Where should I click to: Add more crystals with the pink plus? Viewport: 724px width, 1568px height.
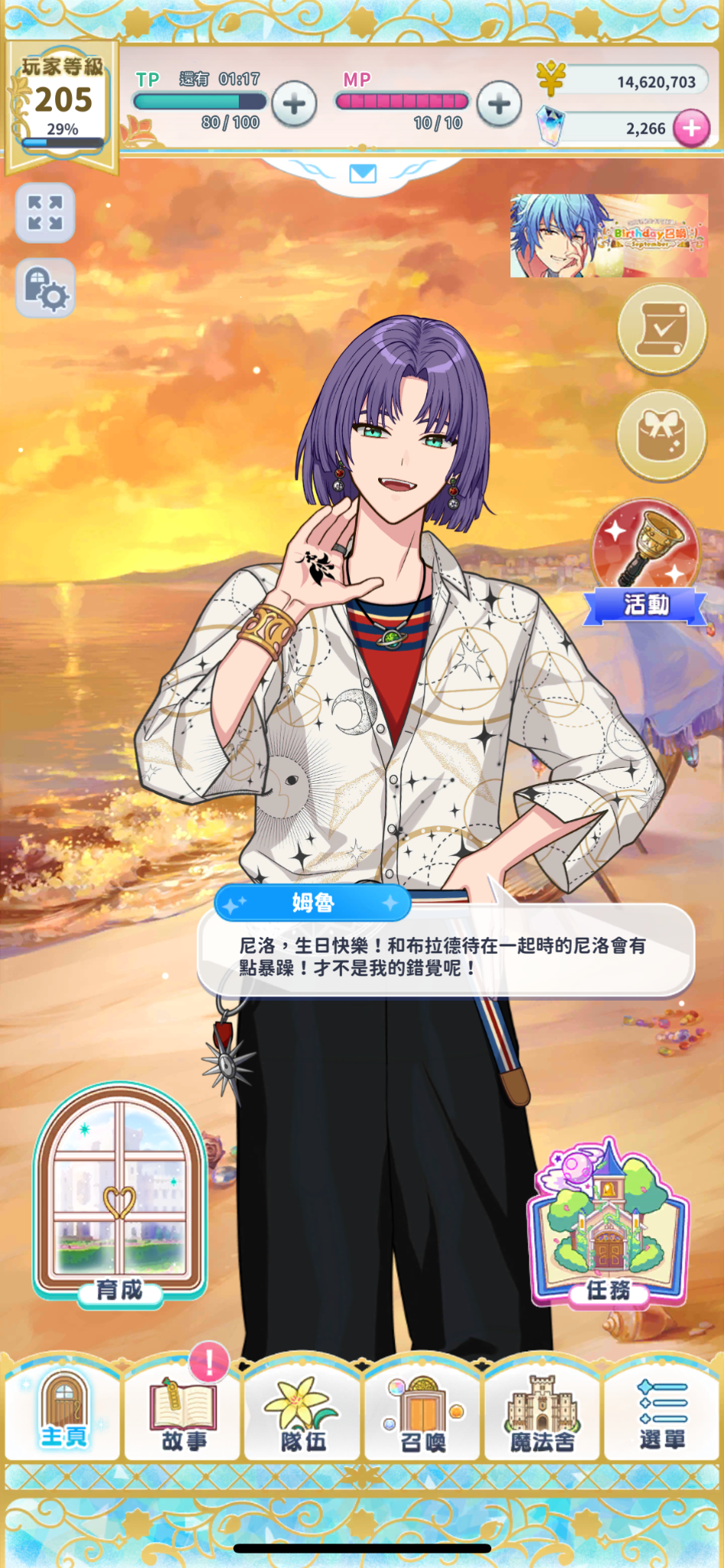691,128
